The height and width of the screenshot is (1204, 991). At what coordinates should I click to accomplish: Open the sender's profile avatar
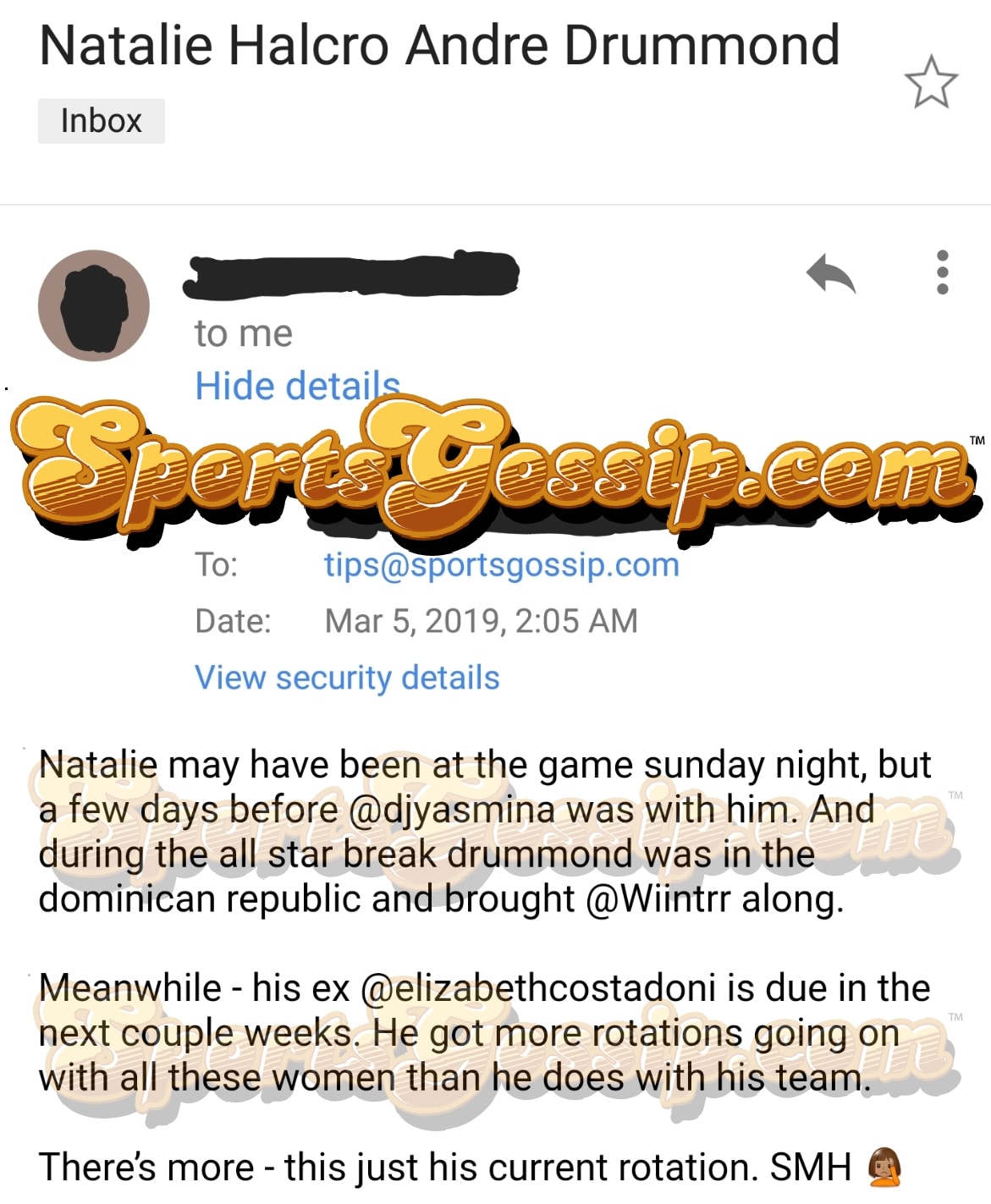[x=94, y=305]
